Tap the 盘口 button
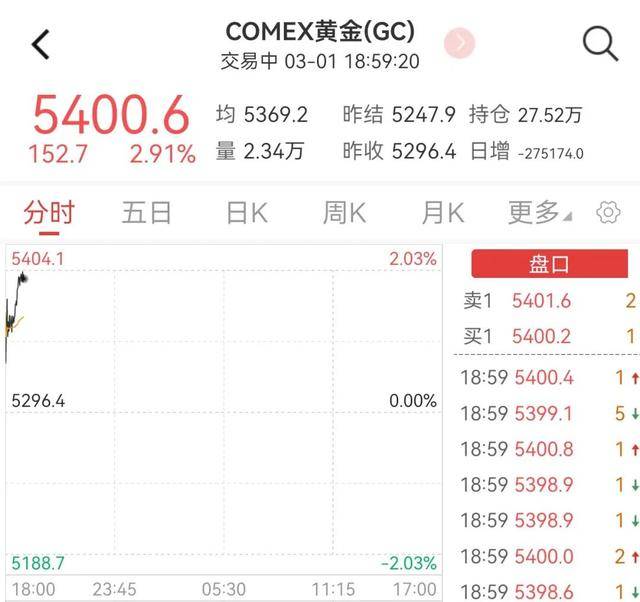640x602 pixels. (549, 264)
